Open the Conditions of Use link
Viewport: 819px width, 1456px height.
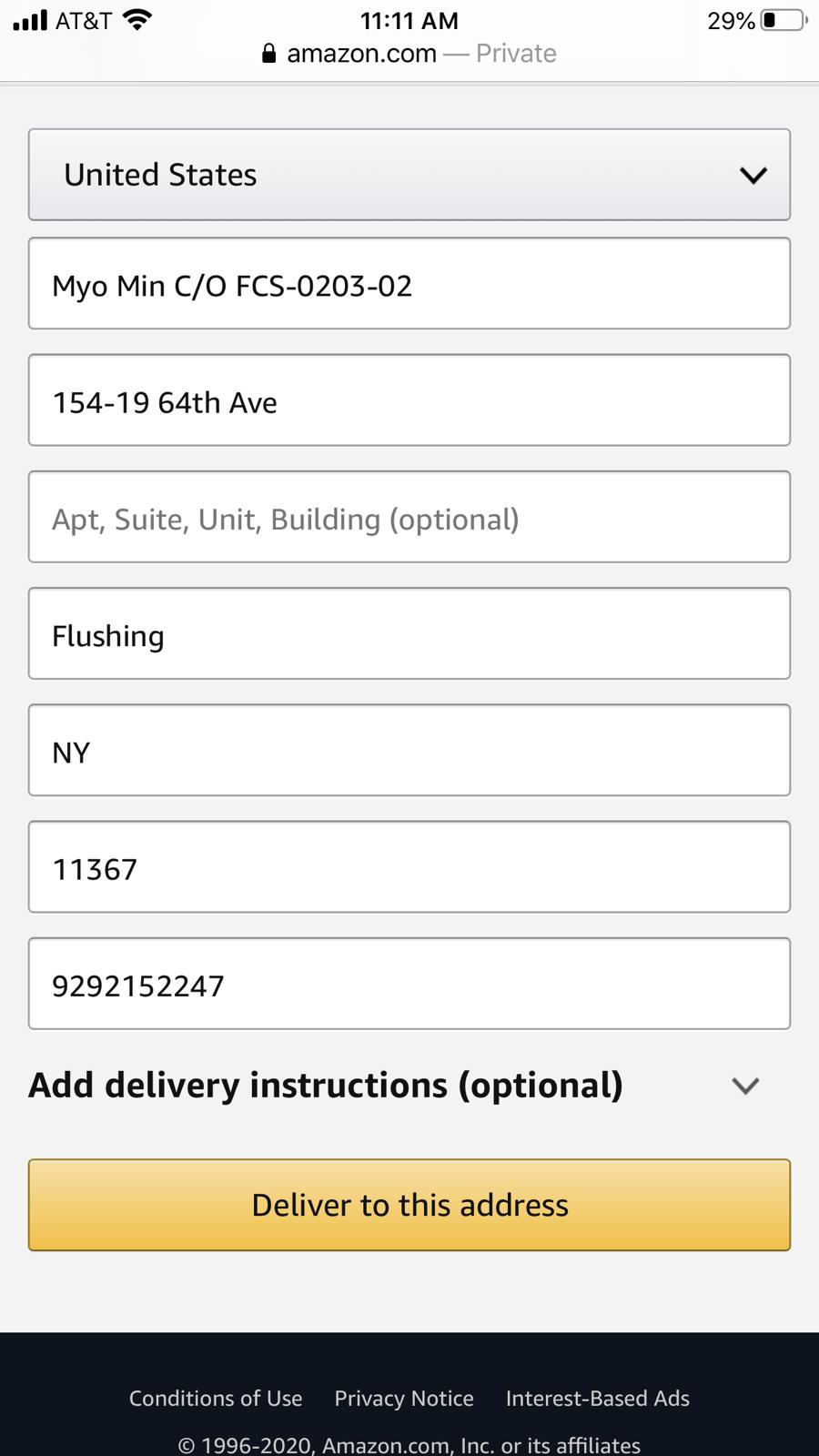click(x=216, y=1399)
